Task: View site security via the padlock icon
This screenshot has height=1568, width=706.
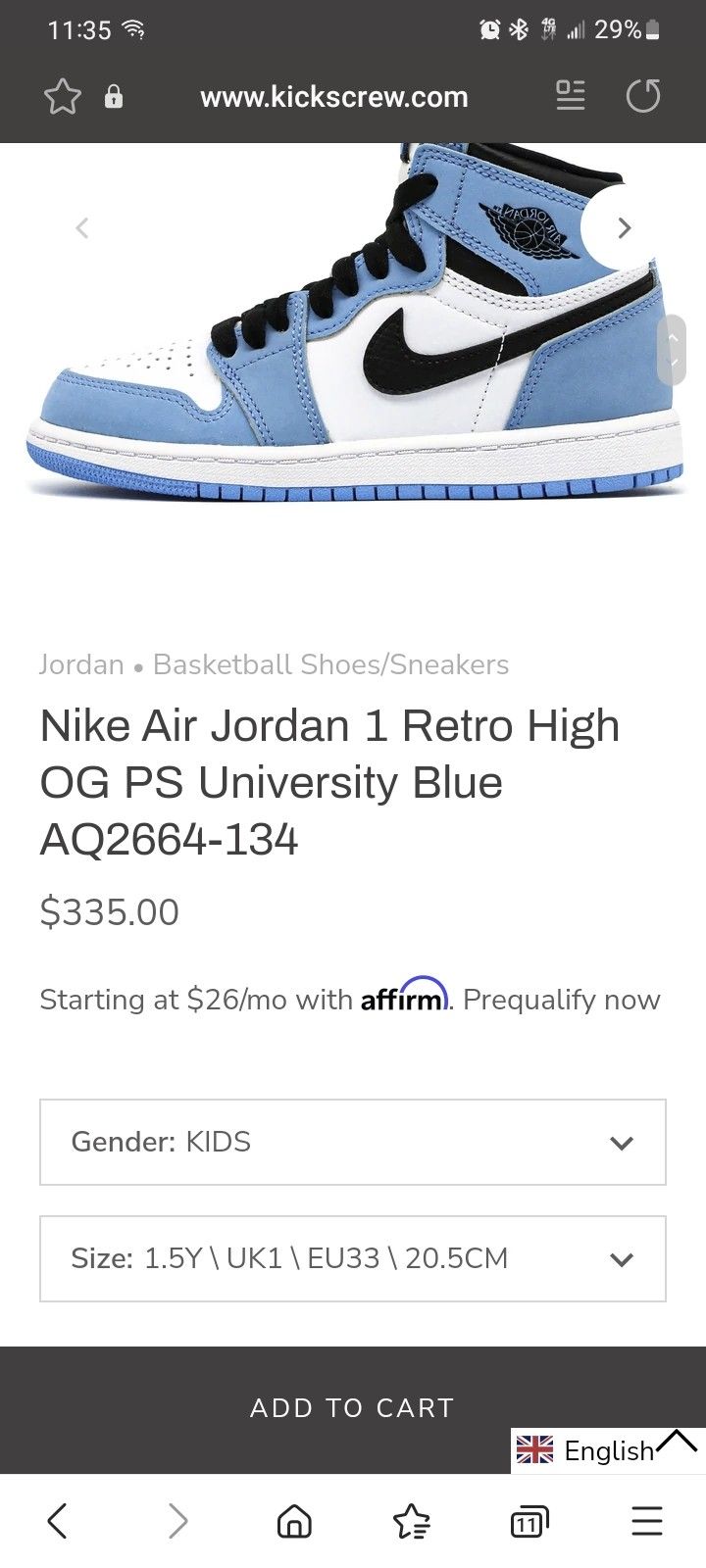Action: point(114,96)
